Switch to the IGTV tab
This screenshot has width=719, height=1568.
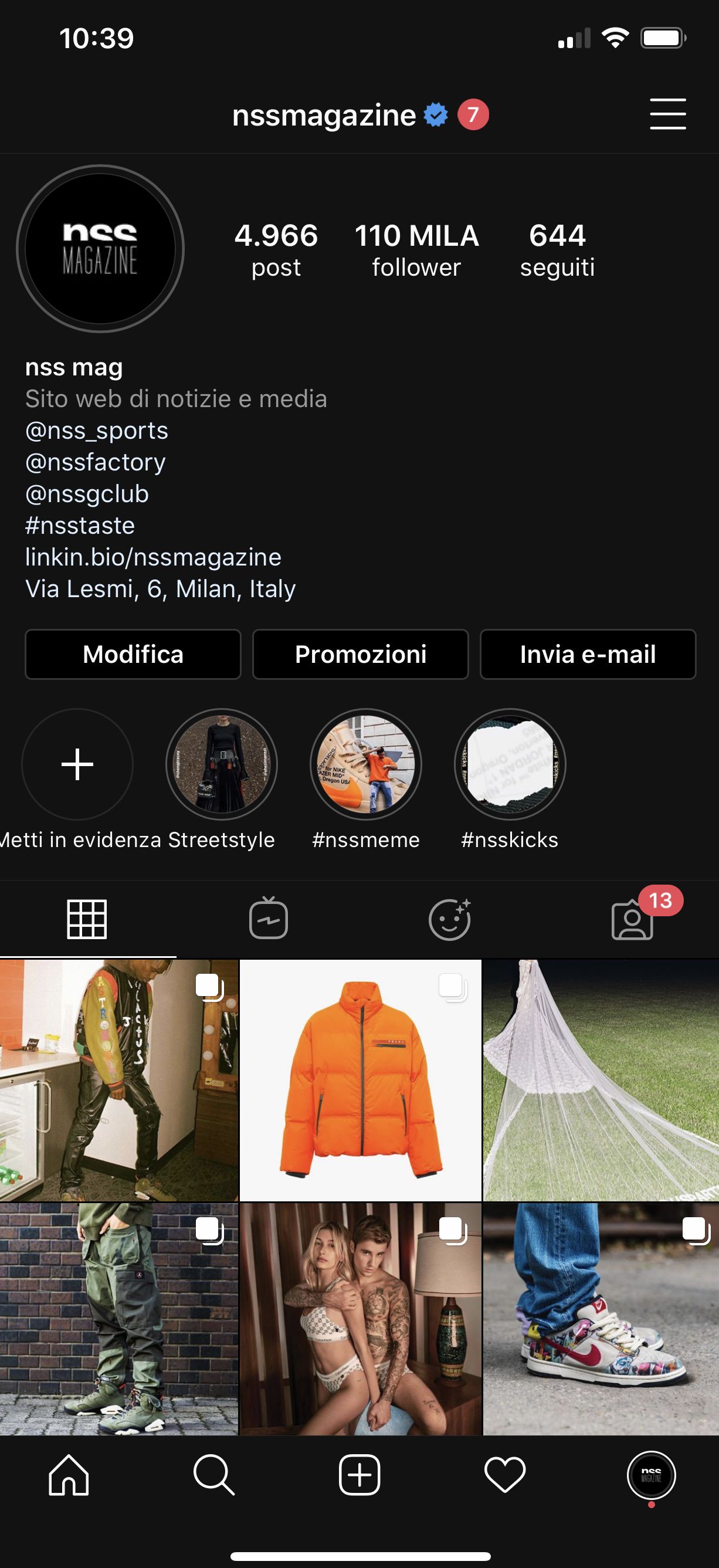click(x=268, y=919)
